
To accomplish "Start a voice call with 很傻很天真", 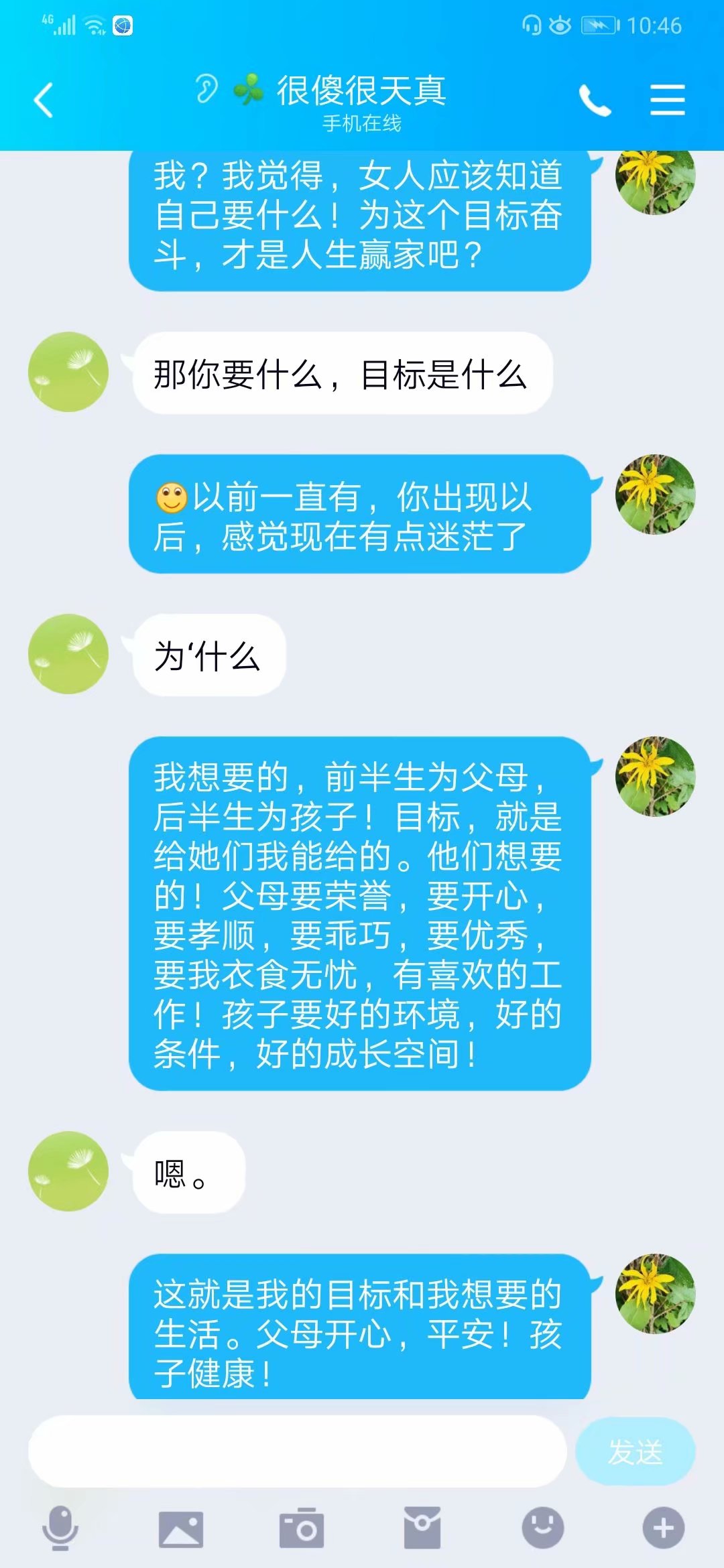I will click(x=595, y=101).
